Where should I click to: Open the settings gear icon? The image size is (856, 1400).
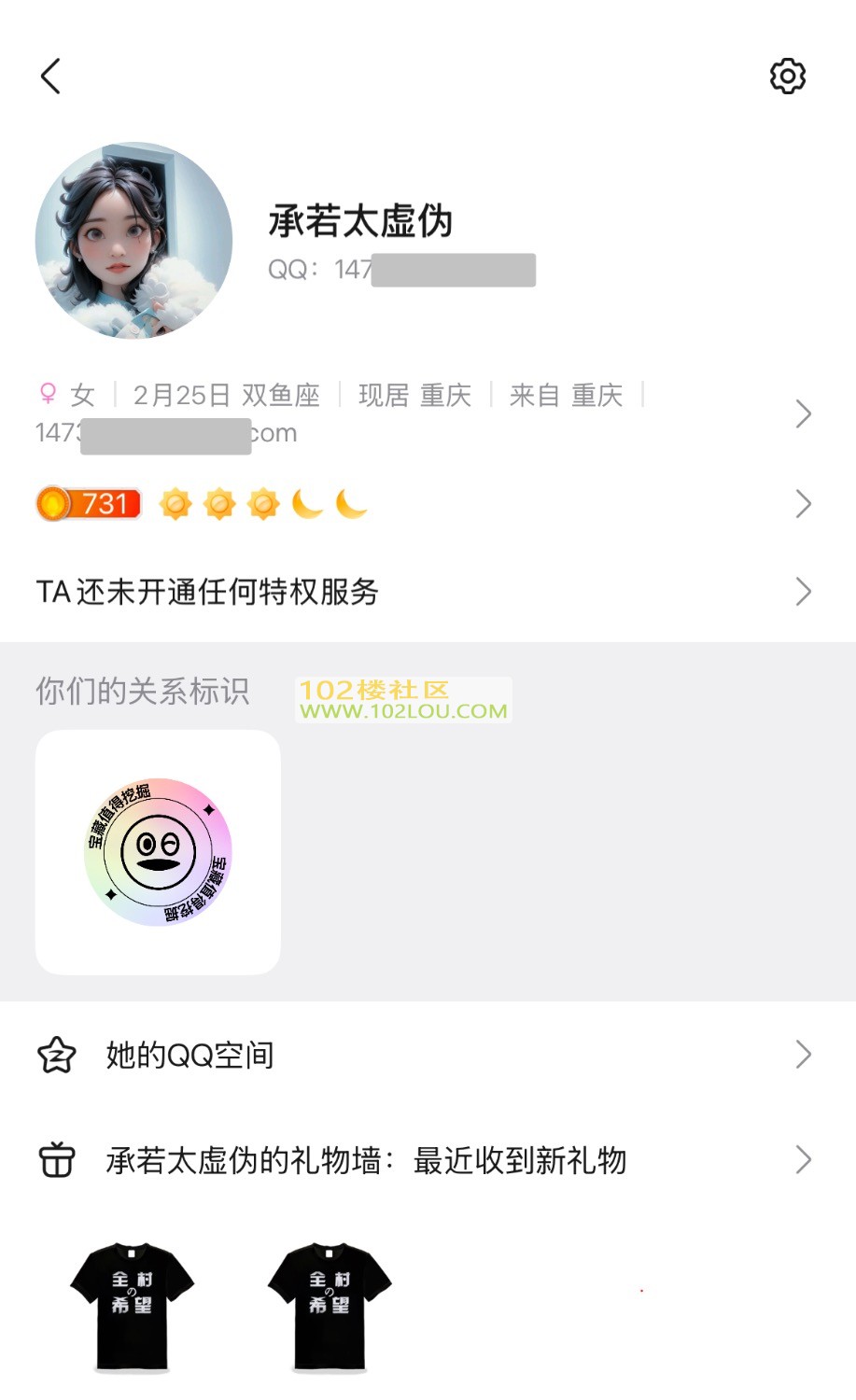(787, 77)
